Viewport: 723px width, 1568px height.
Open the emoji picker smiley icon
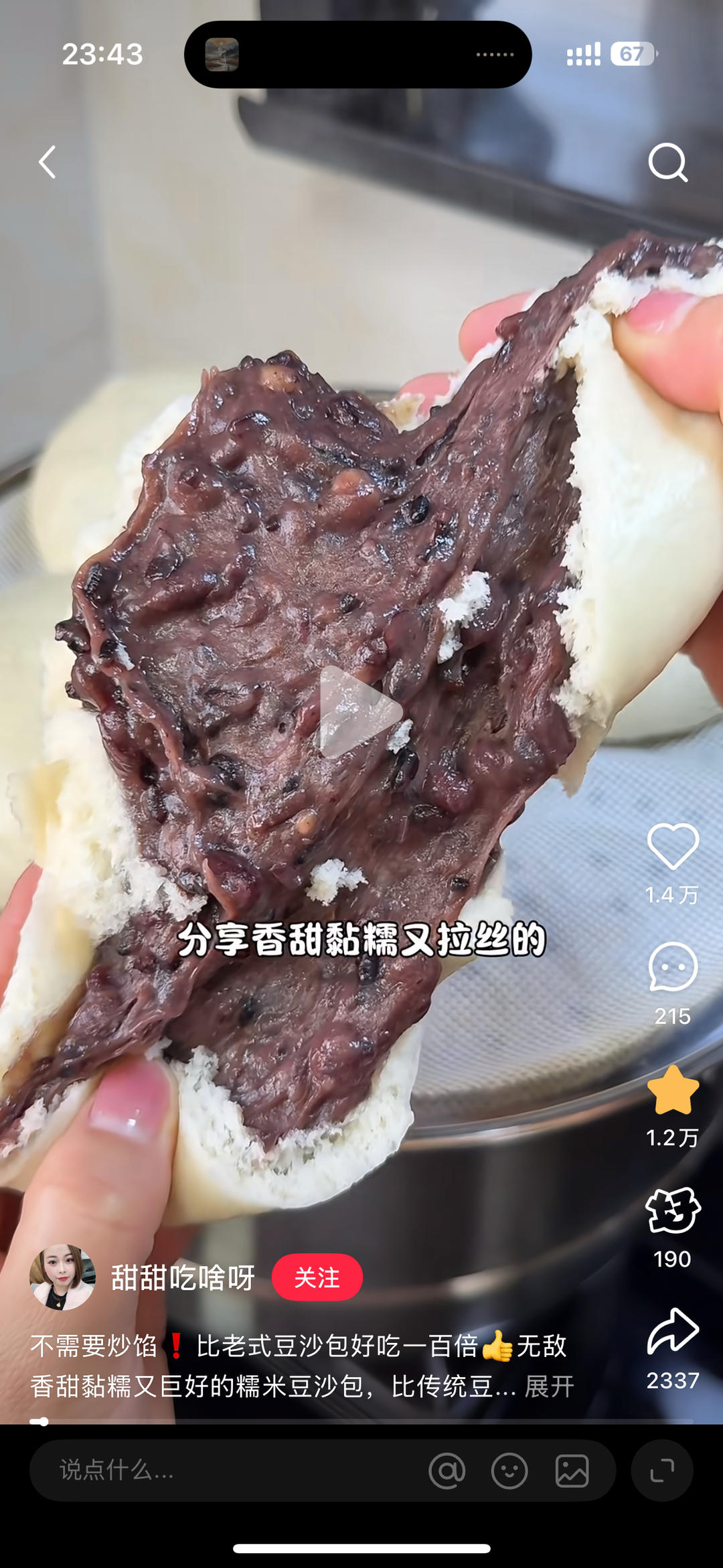[x=509, y=1471]
